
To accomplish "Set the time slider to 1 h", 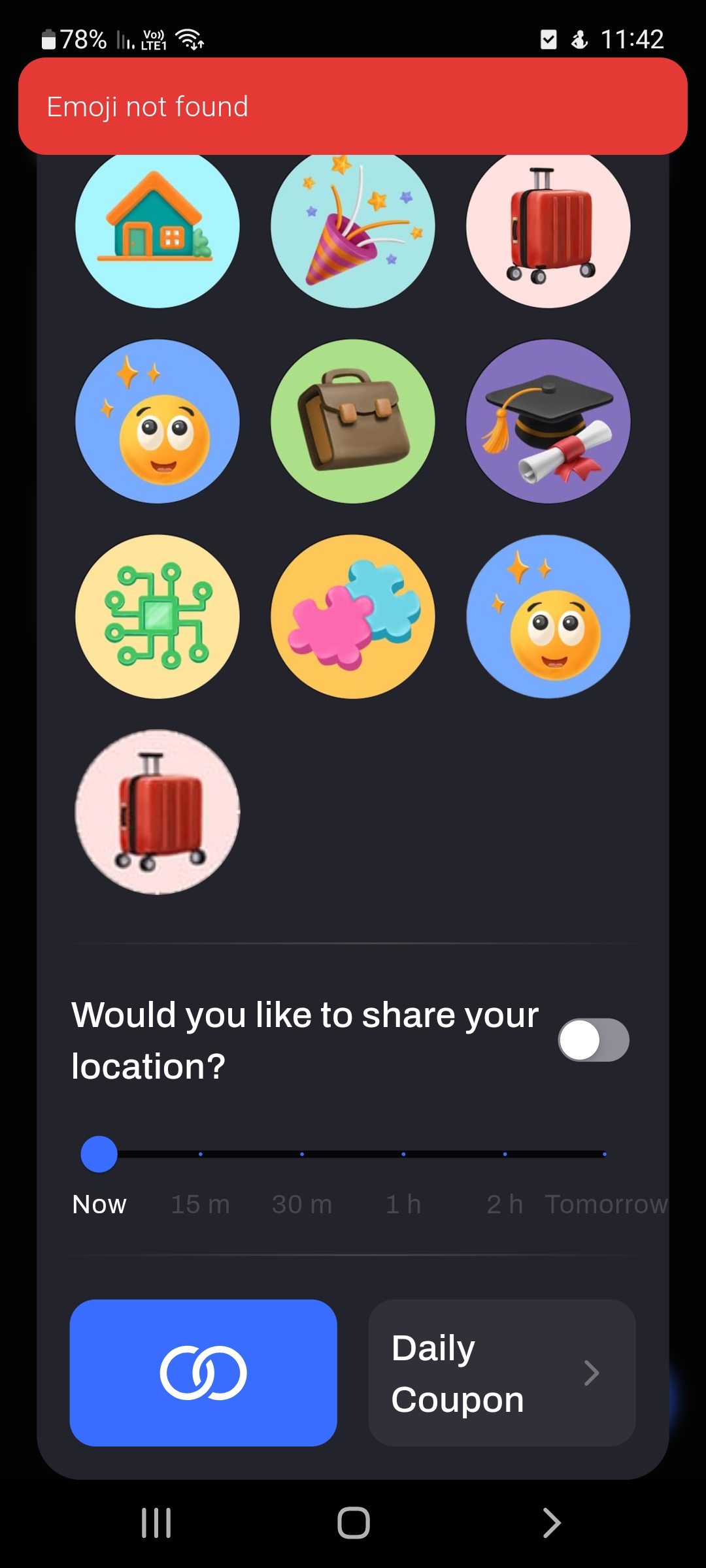I will 403,1154.
